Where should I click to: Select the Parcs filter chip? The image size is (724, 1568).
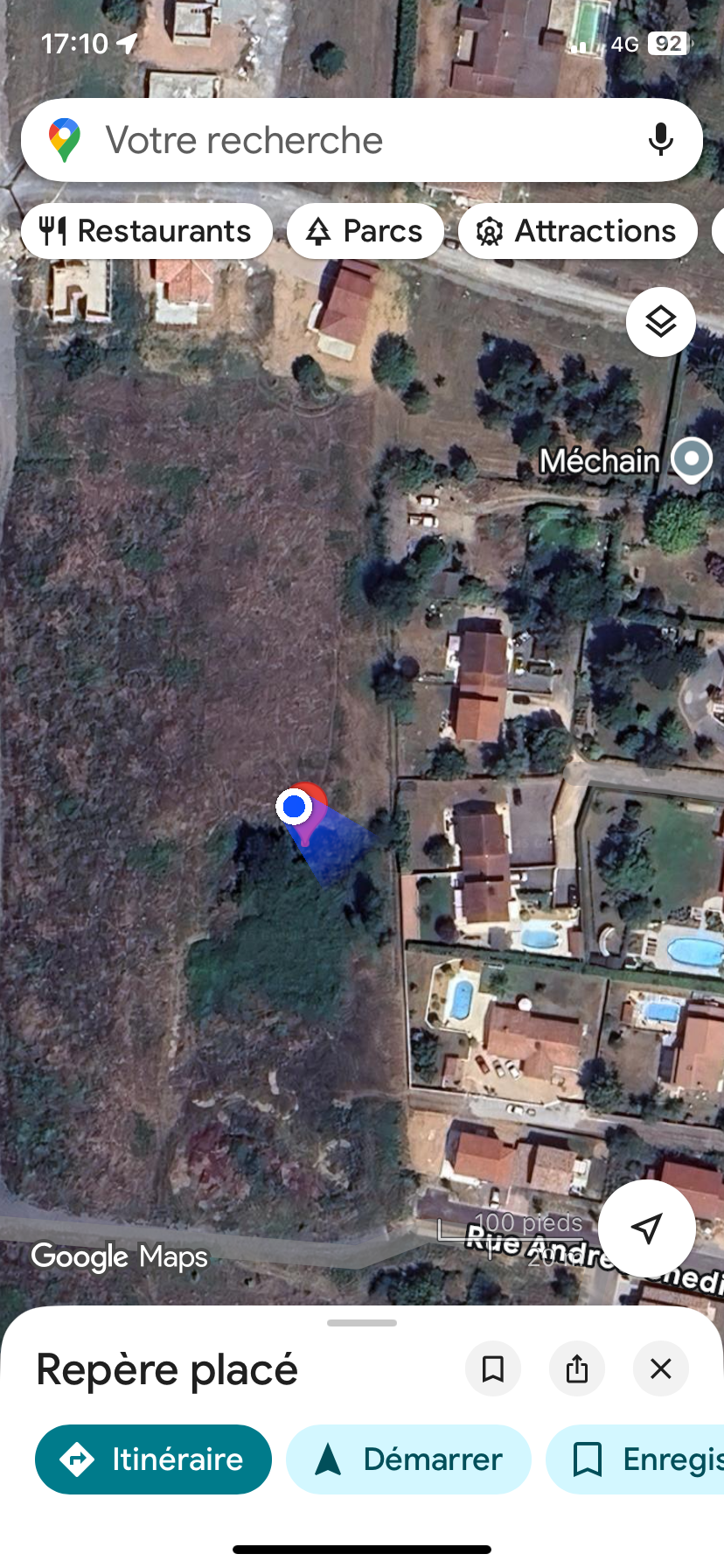(365, 231)
